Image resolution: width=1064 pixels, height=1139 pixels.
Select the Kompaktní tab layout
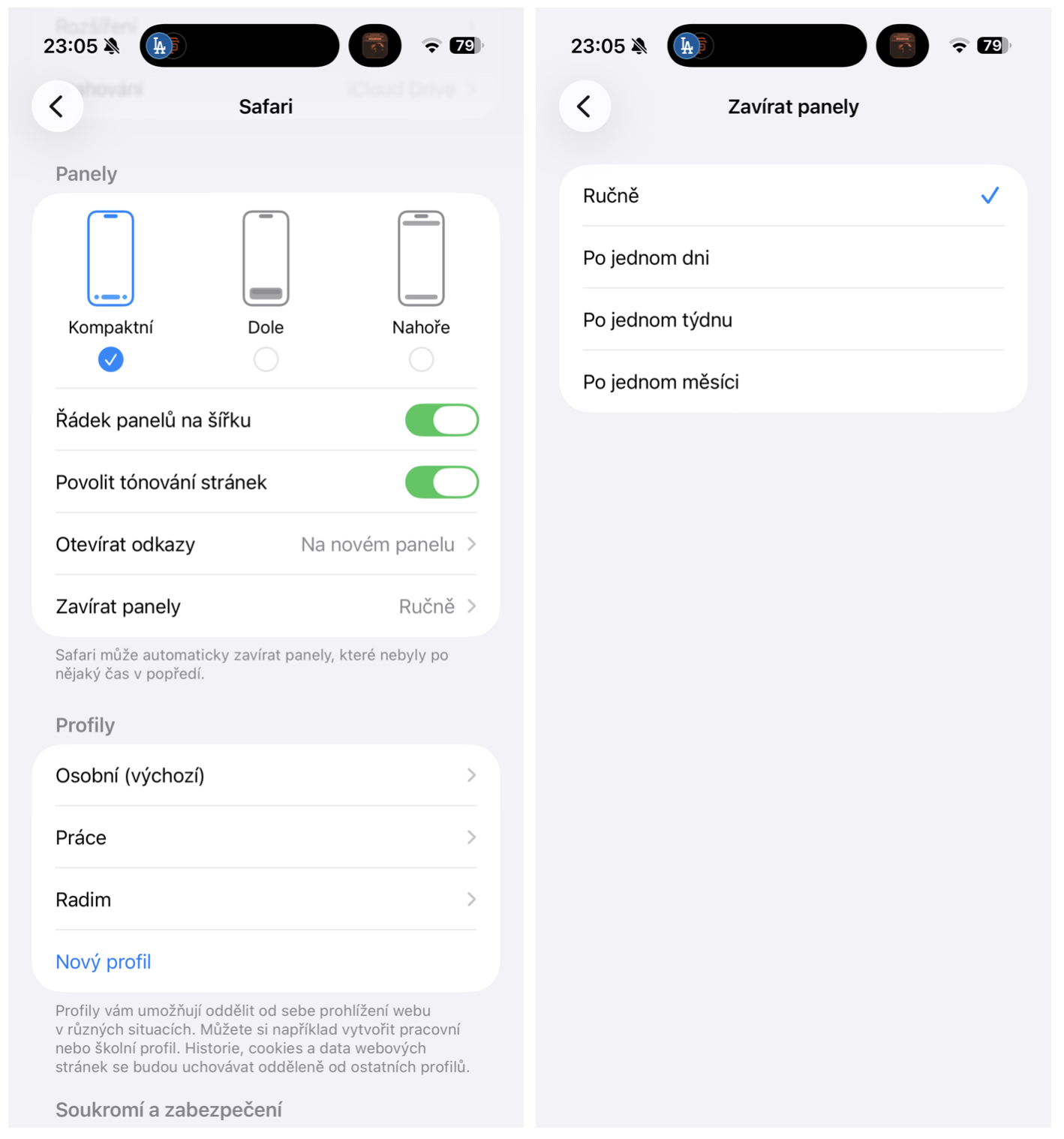[x=110, y=360]
